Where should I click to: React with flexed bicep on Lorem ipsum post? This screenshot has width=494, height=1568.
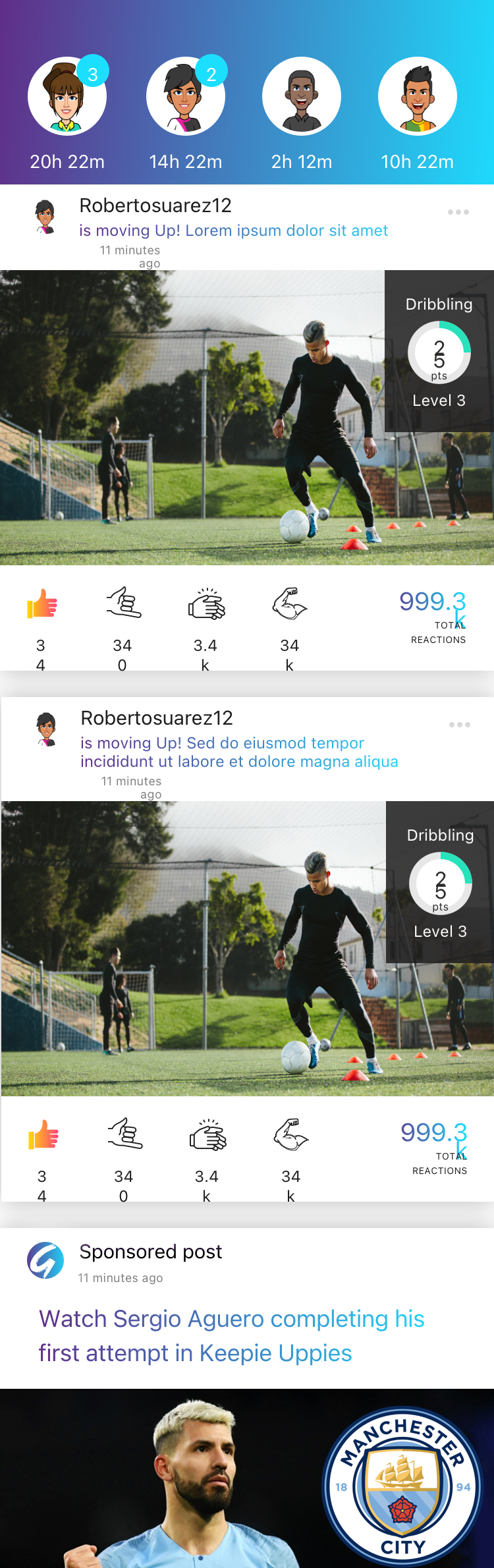pyautogui.click(x=290, y=603)
